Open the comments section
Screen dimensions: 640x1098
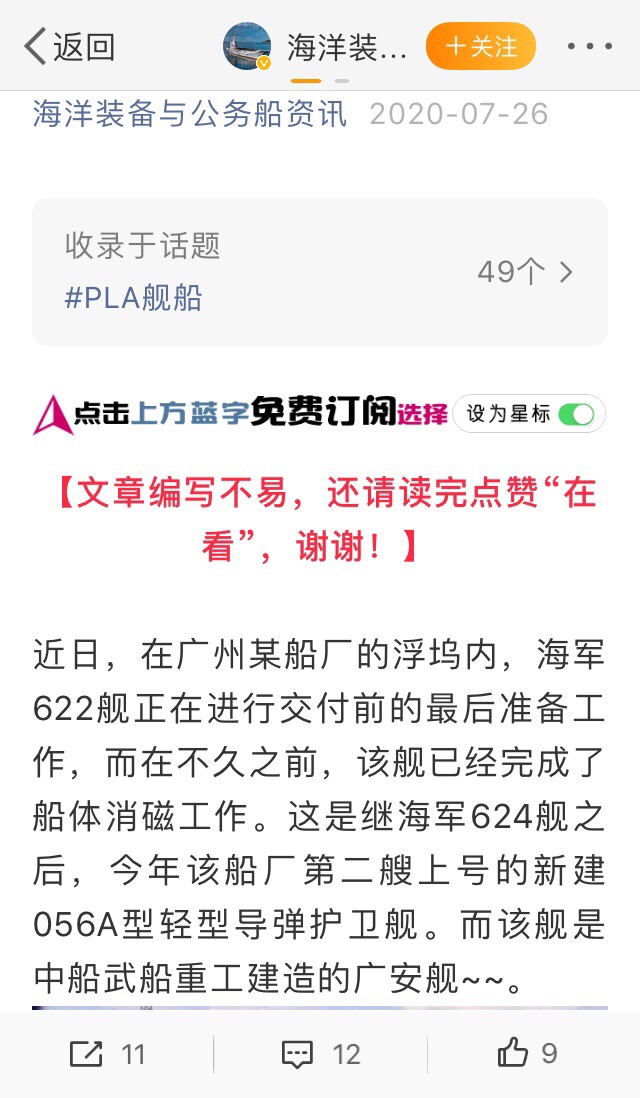[x=320, y=1053]
